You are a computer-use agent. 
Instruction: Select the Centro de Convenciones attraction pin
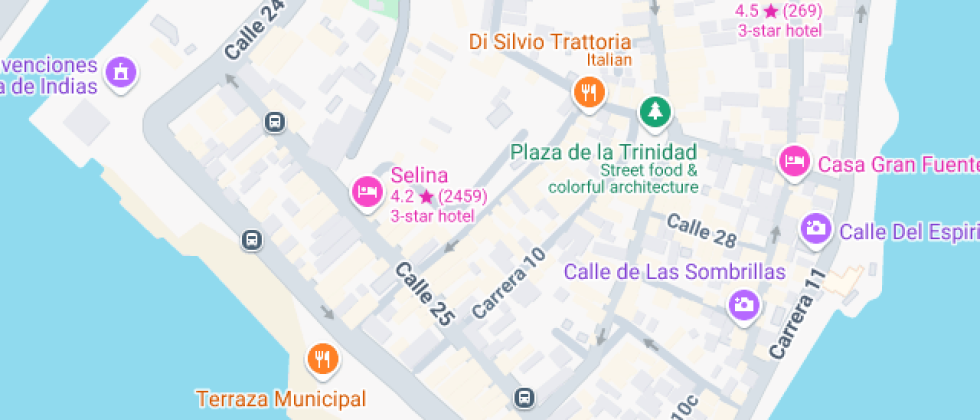(x=122, y=72)
